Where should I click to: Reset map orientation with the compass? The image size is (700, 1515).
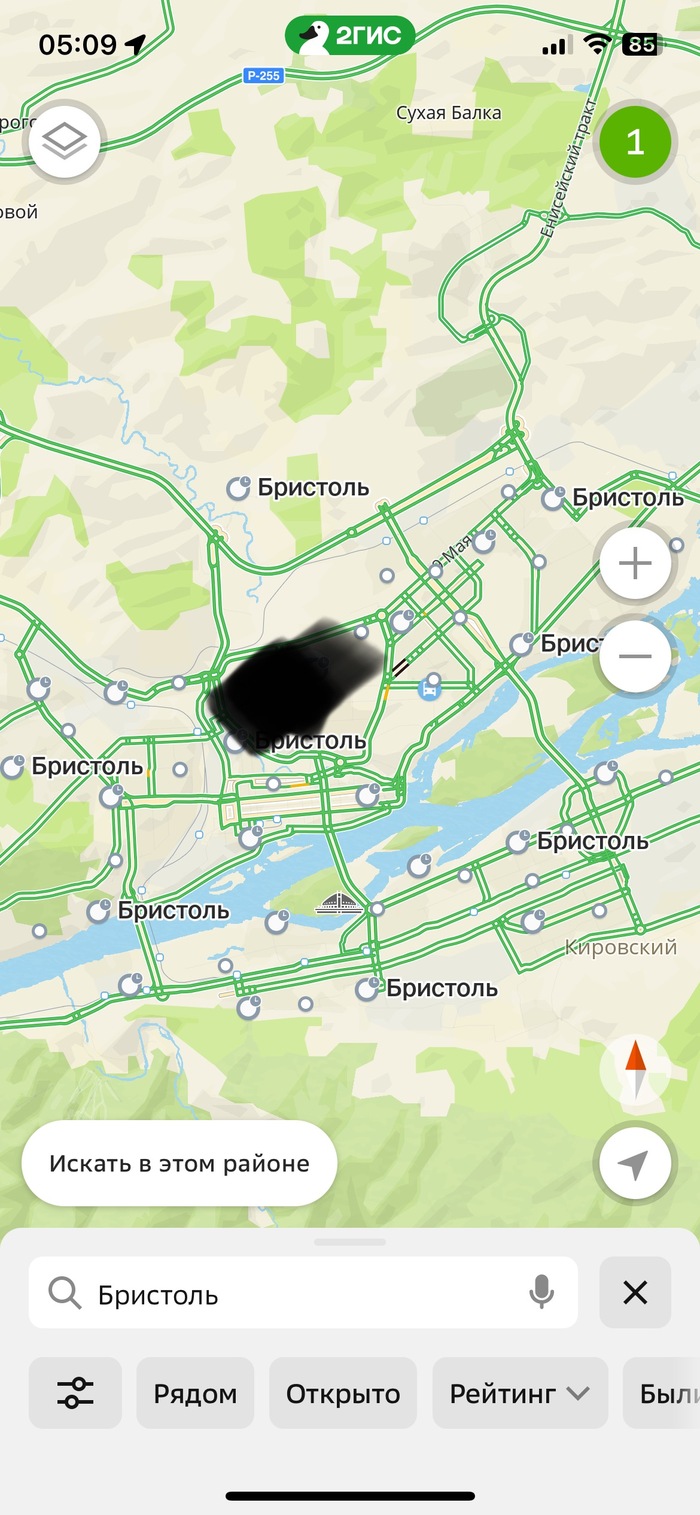coord(635,1070)
